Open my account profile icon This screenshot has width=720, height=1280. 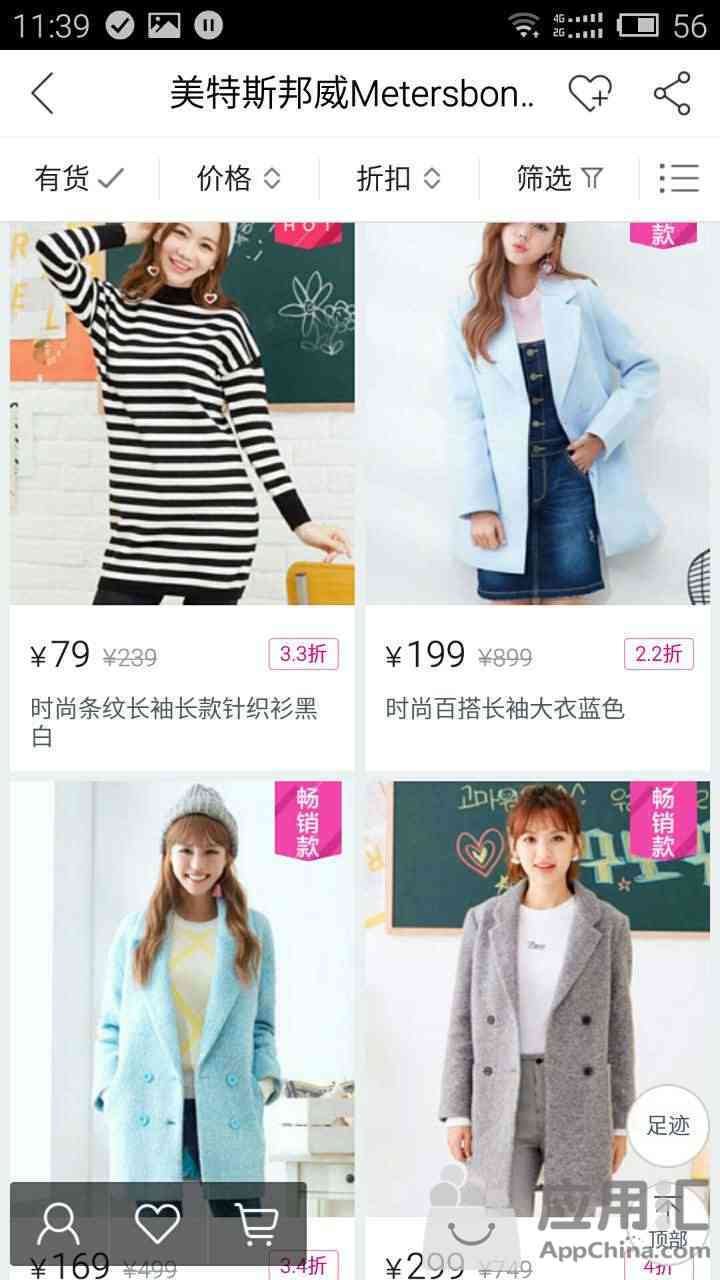coord(59,1224)
